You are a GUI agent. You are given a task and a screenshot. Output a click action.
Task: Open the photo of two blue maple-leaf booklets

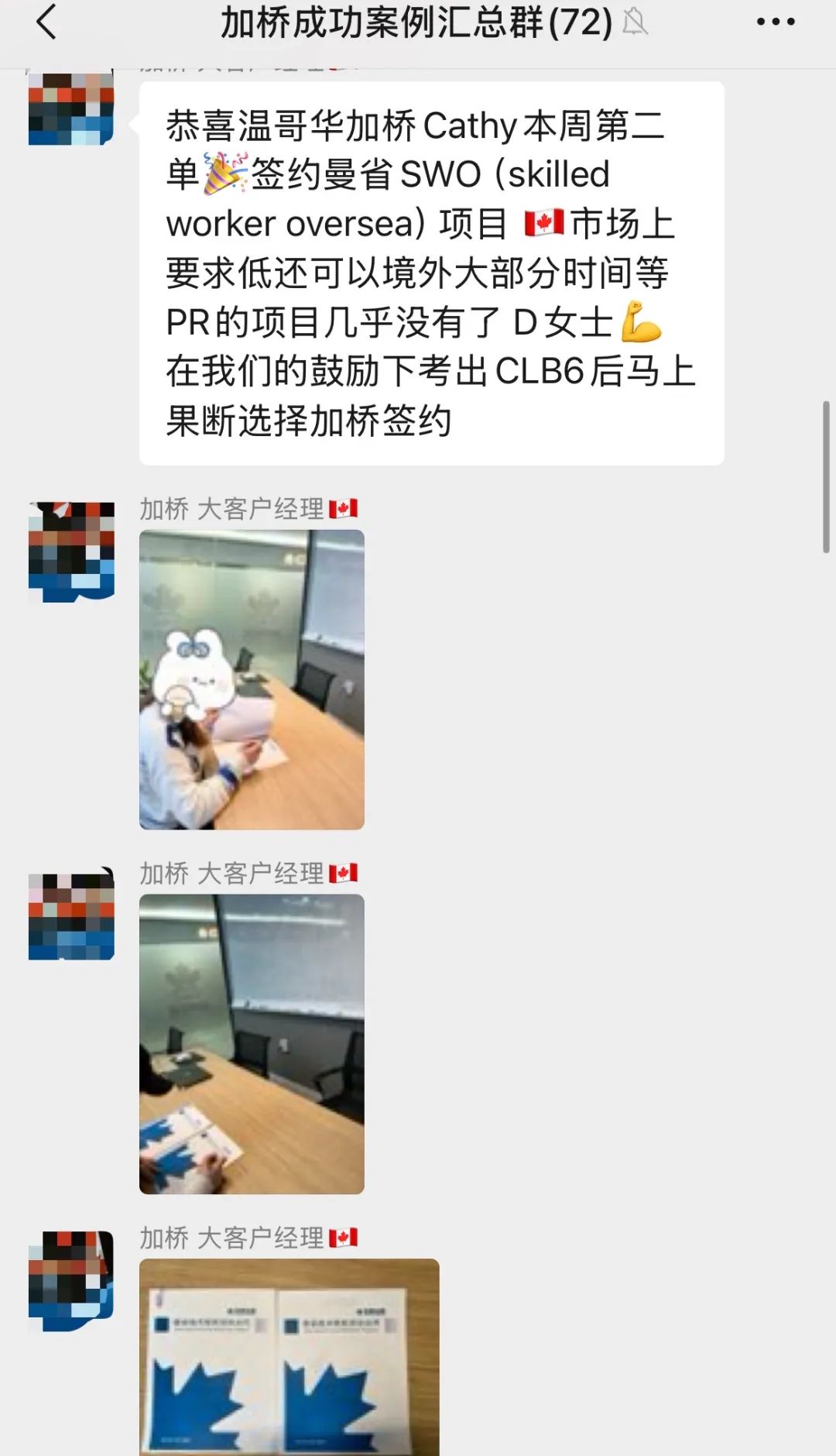pyautogui.click(x=290, y=1357)
